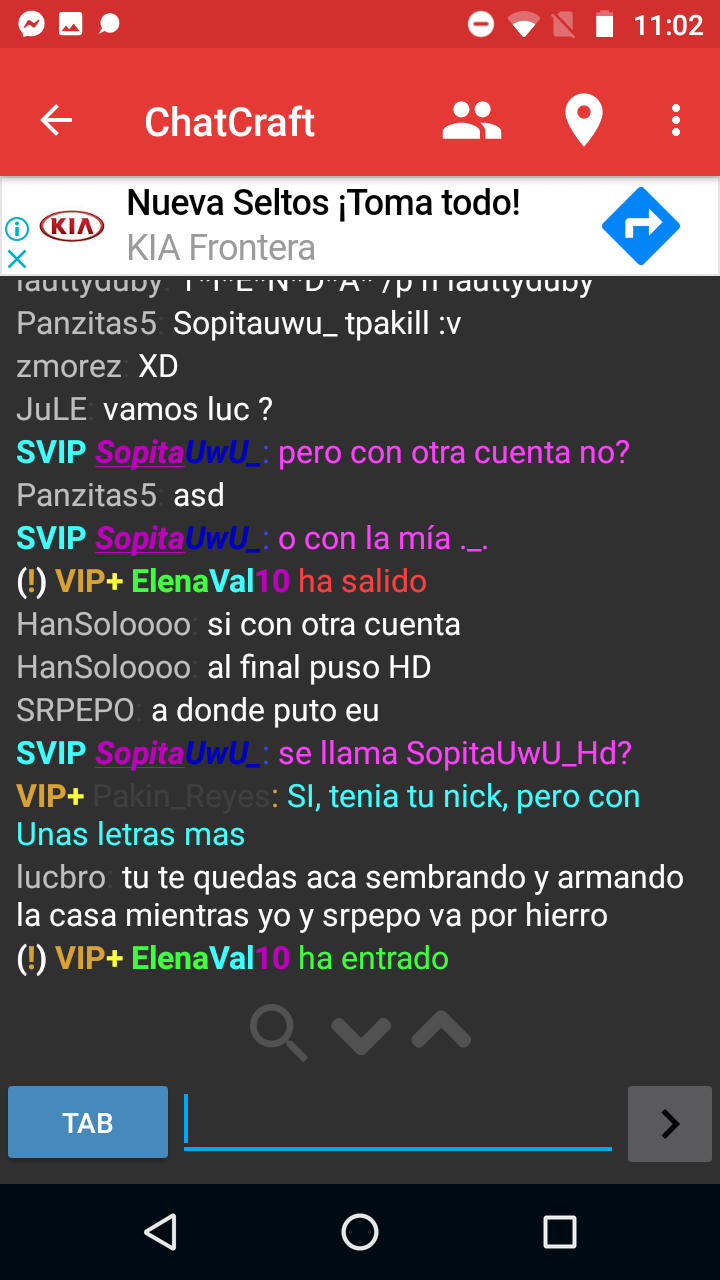This screenshot has height=1280, width=720.
Task: Close the KIA ad banner
Action: tap(17, 259)
